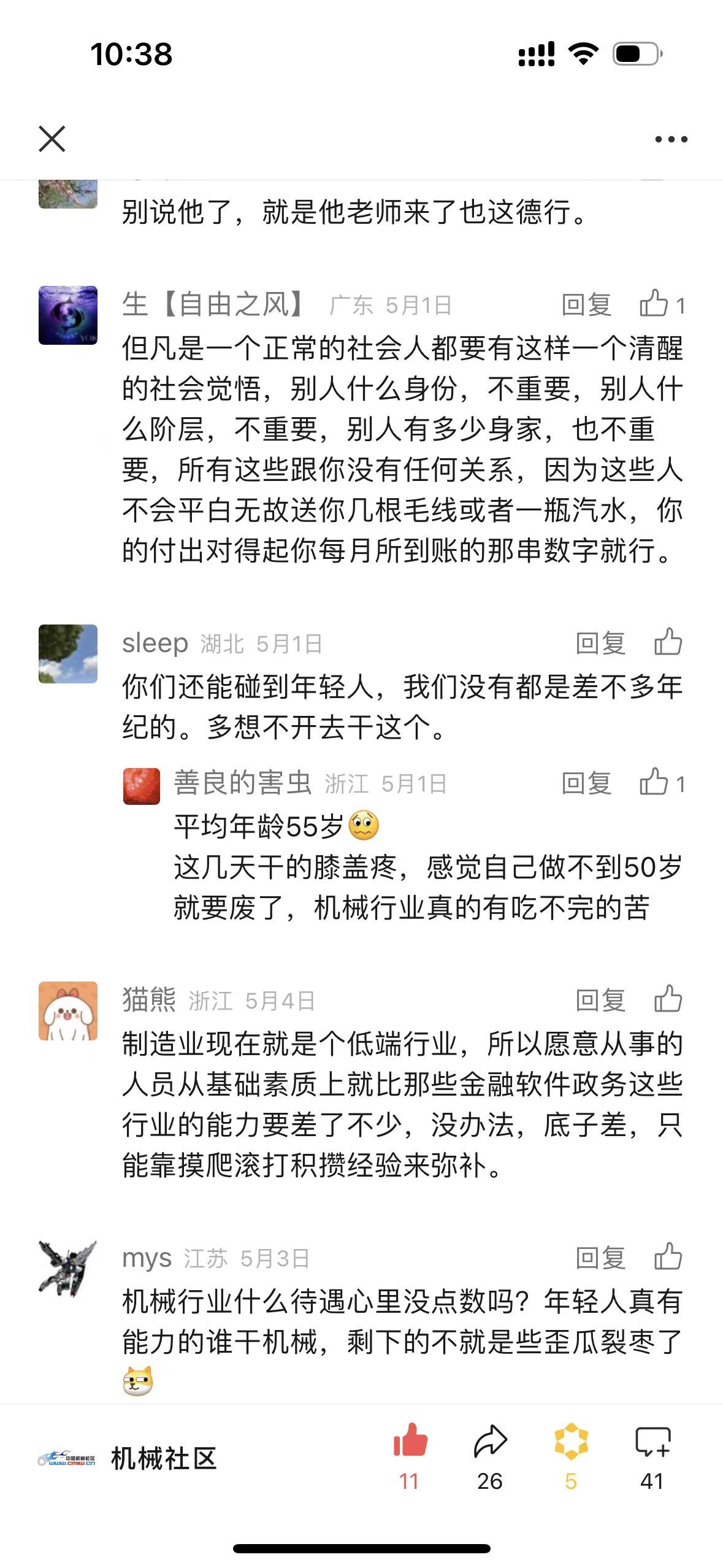This screenshot has height=1568, width=723.
Task: Reply to mys's comment
Action: [600, 1258]
